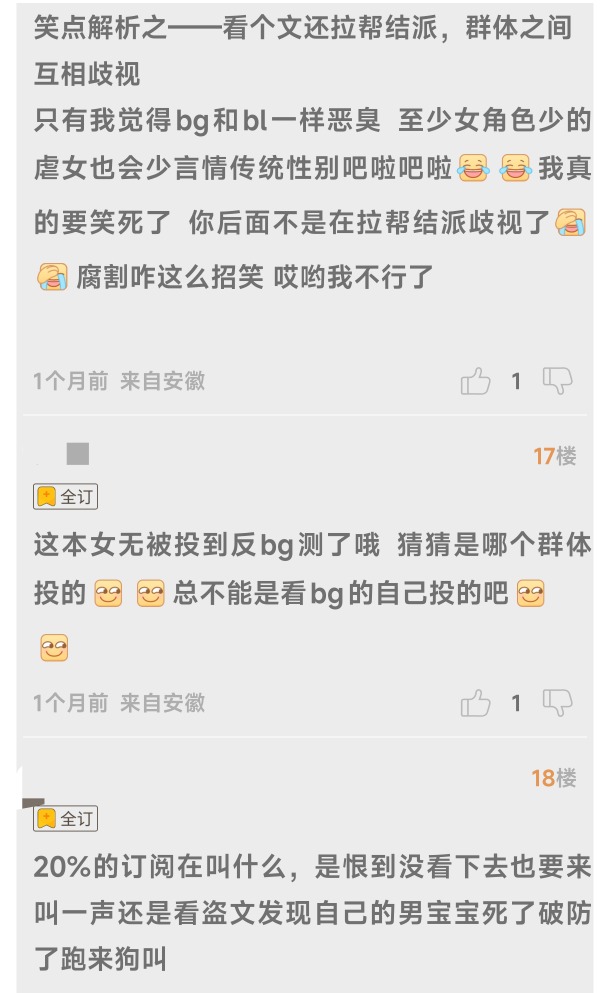The height and width of the screenshot is (993, 610).
Task: Dislike the comment ending with 哎哟我不行了
Action: [557, 380]
